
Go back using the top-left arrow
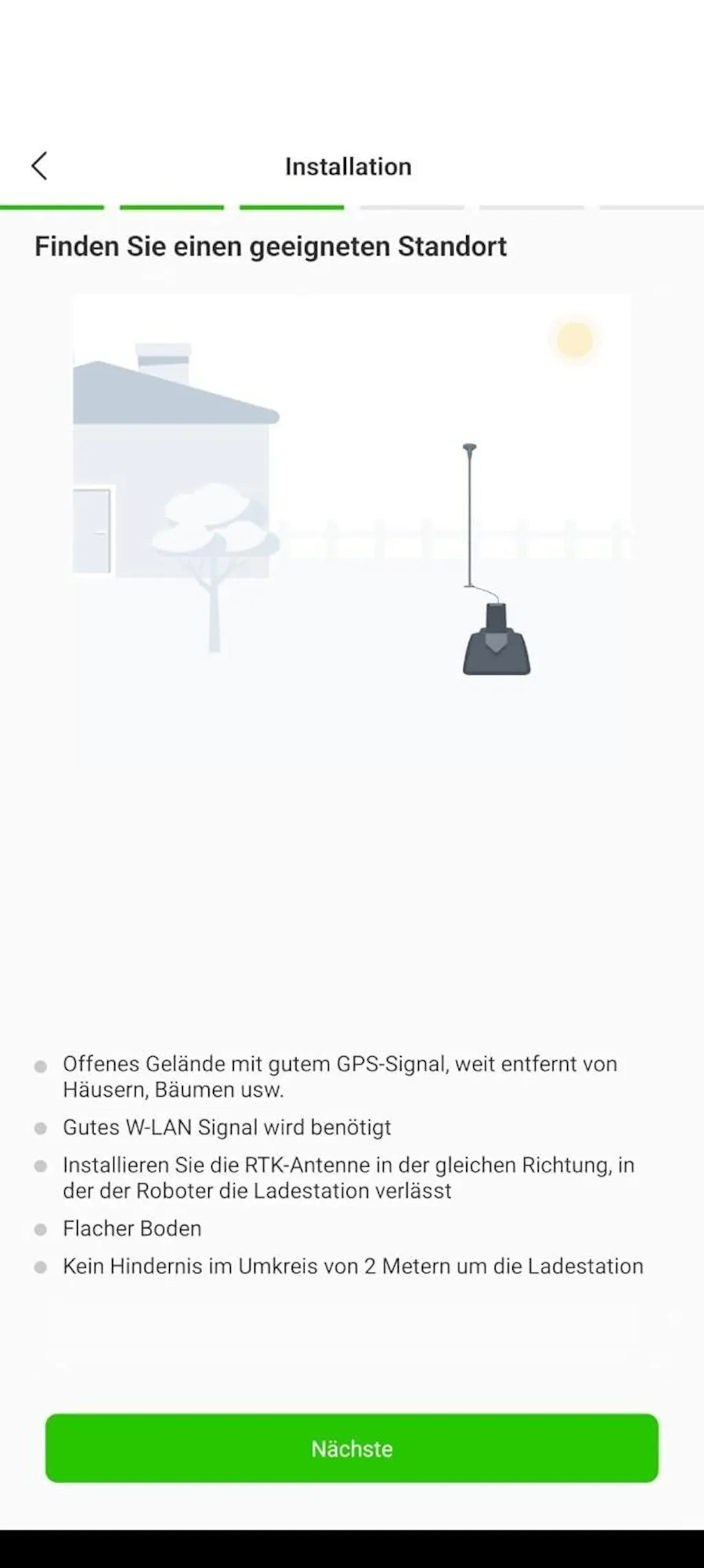39,166
